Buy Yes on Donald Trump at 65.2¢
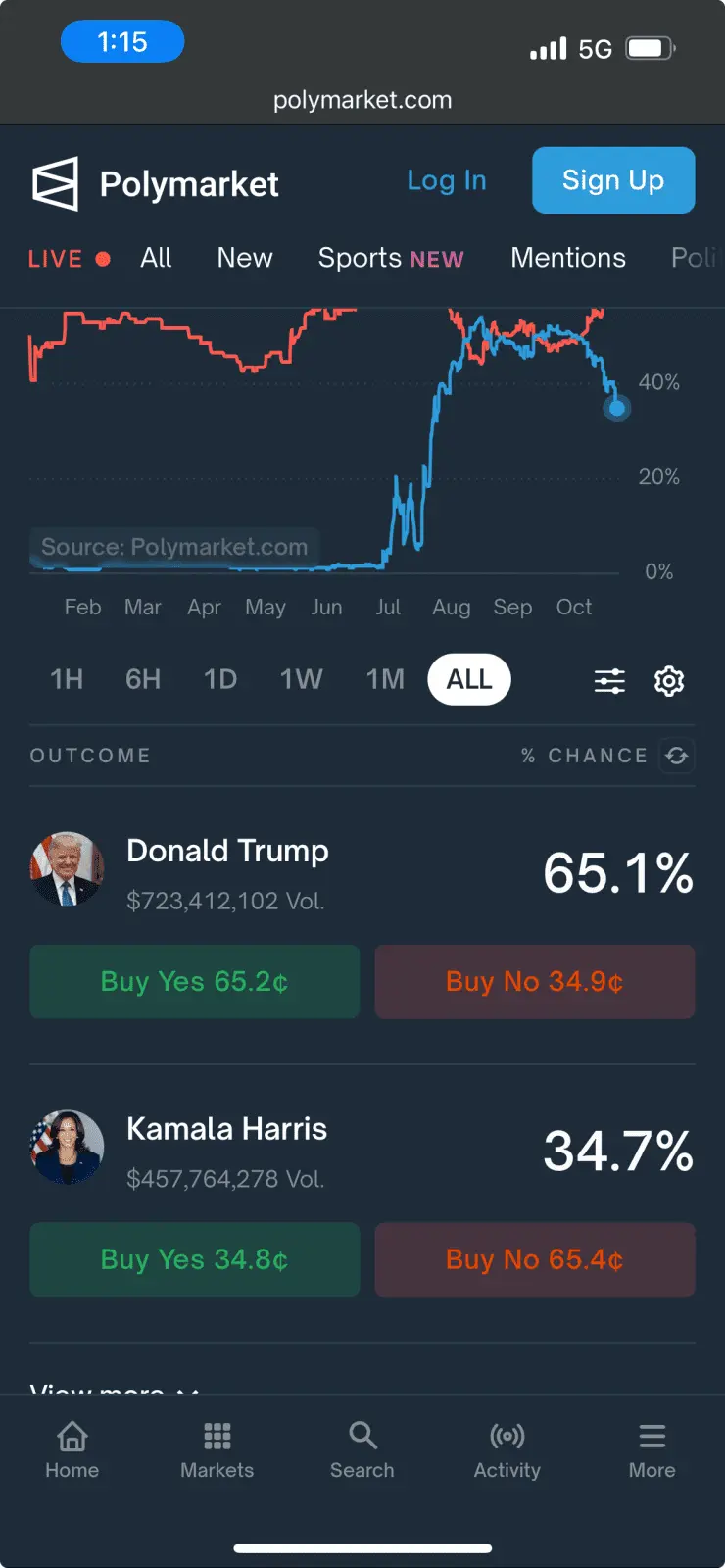 pyautogui.click(x=194, y=981)
